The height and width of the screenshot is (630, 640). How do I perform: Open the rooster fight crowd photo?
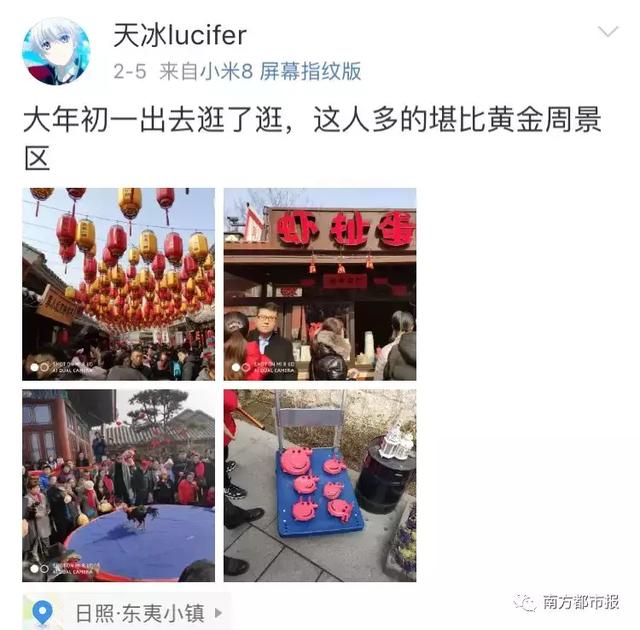pos(119,485)
